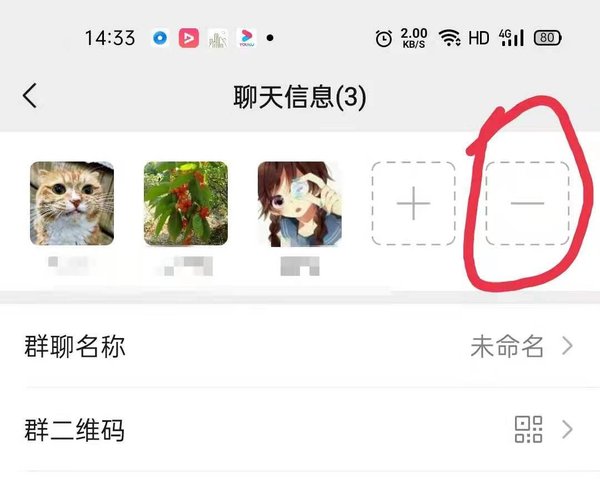The height and width of the screenshot is (494, 600).
Task: Open the 群聊名称 row
Action: (x=300, y=347)
